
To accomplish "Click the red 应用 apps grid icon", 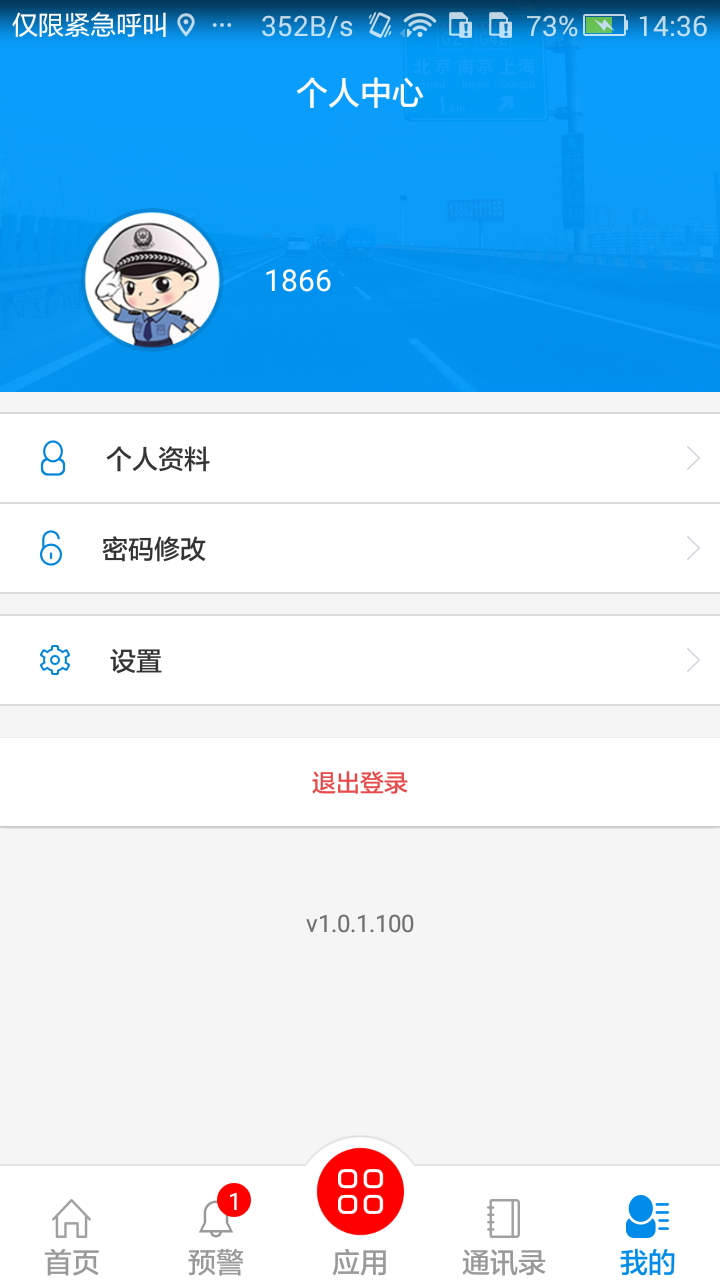I will [360, 1190].
